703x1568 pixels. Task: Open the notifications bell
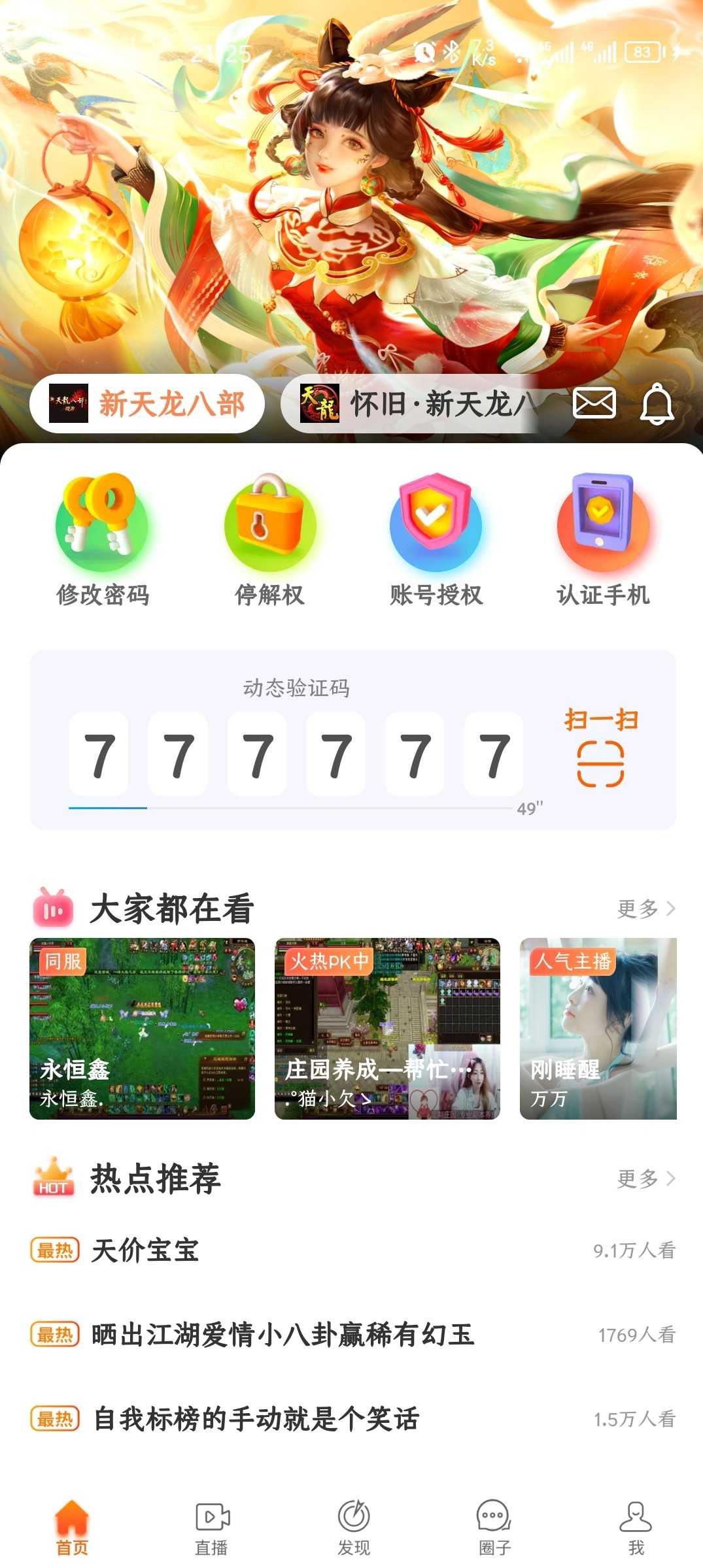click(657, 404)
